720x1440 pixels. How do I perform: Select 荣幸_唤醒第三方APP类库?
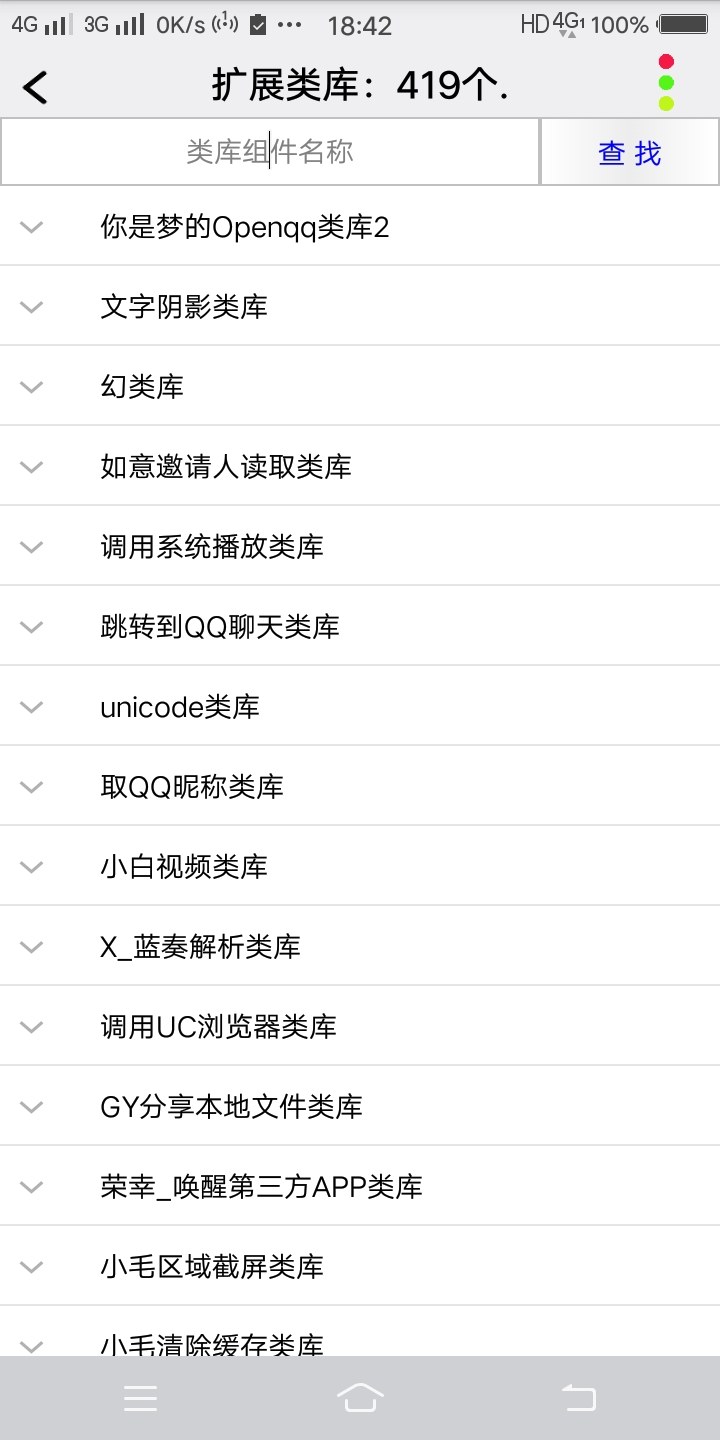click(x=360, y=1186)
